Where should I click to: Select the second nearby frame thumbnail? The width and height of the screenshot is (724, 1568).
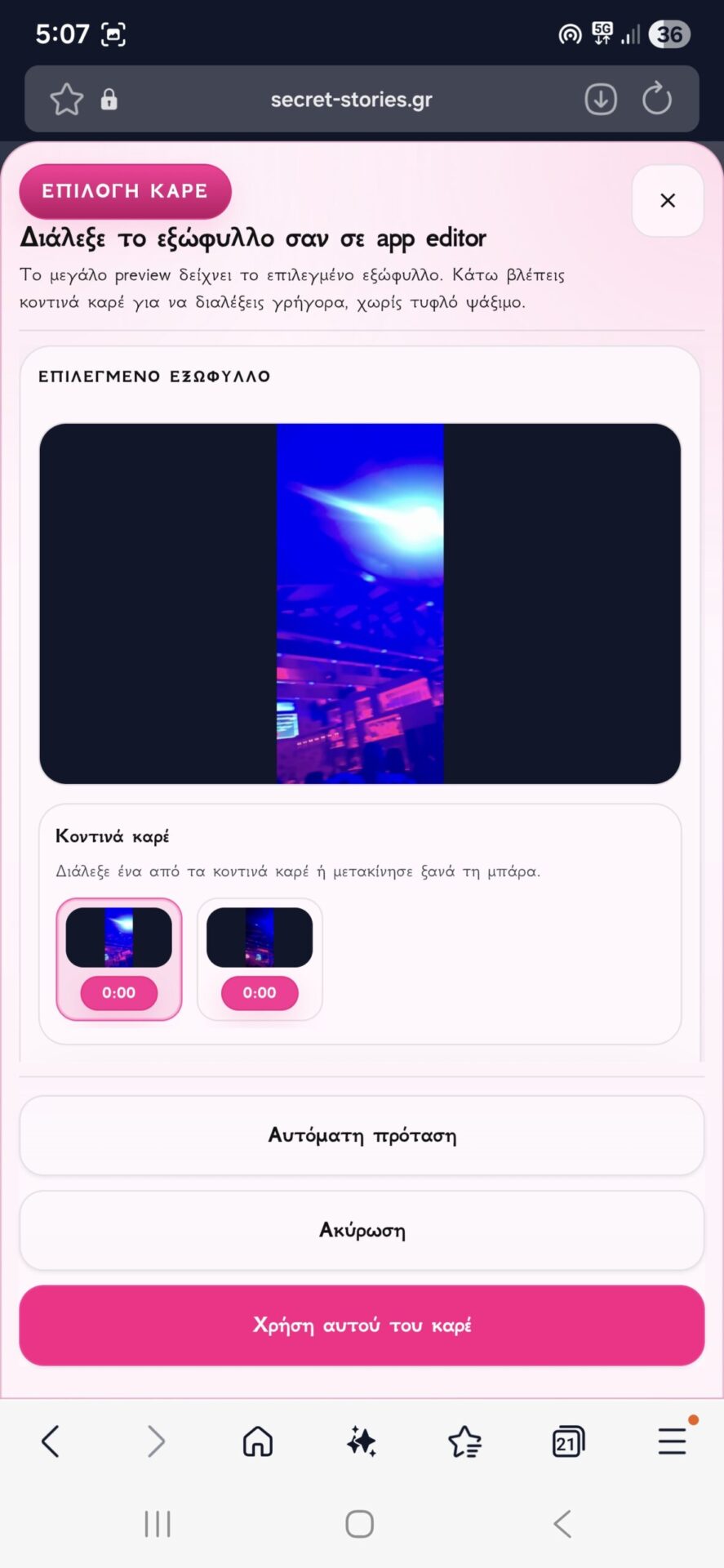260,959
